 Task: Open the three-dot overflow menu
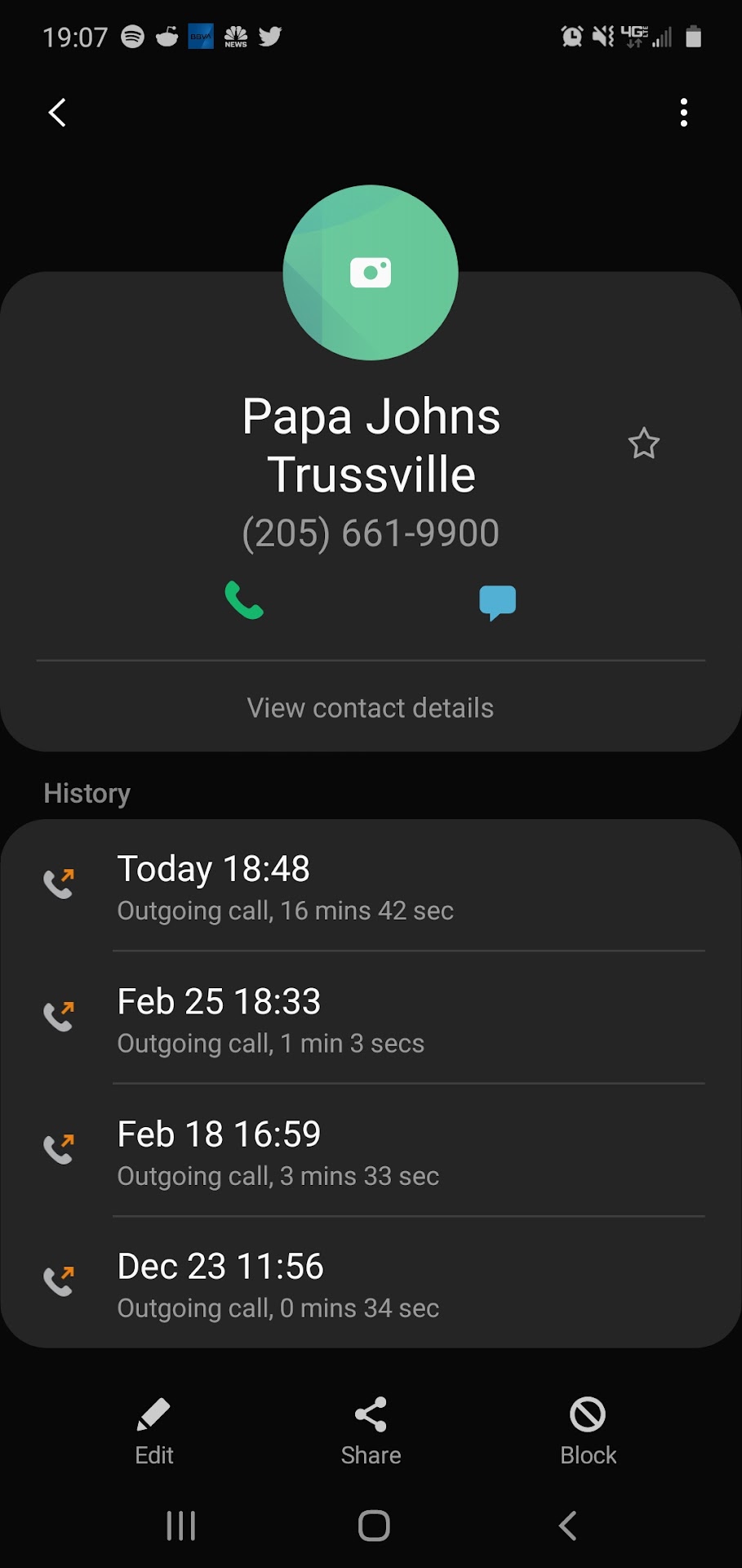click(684, 113)
